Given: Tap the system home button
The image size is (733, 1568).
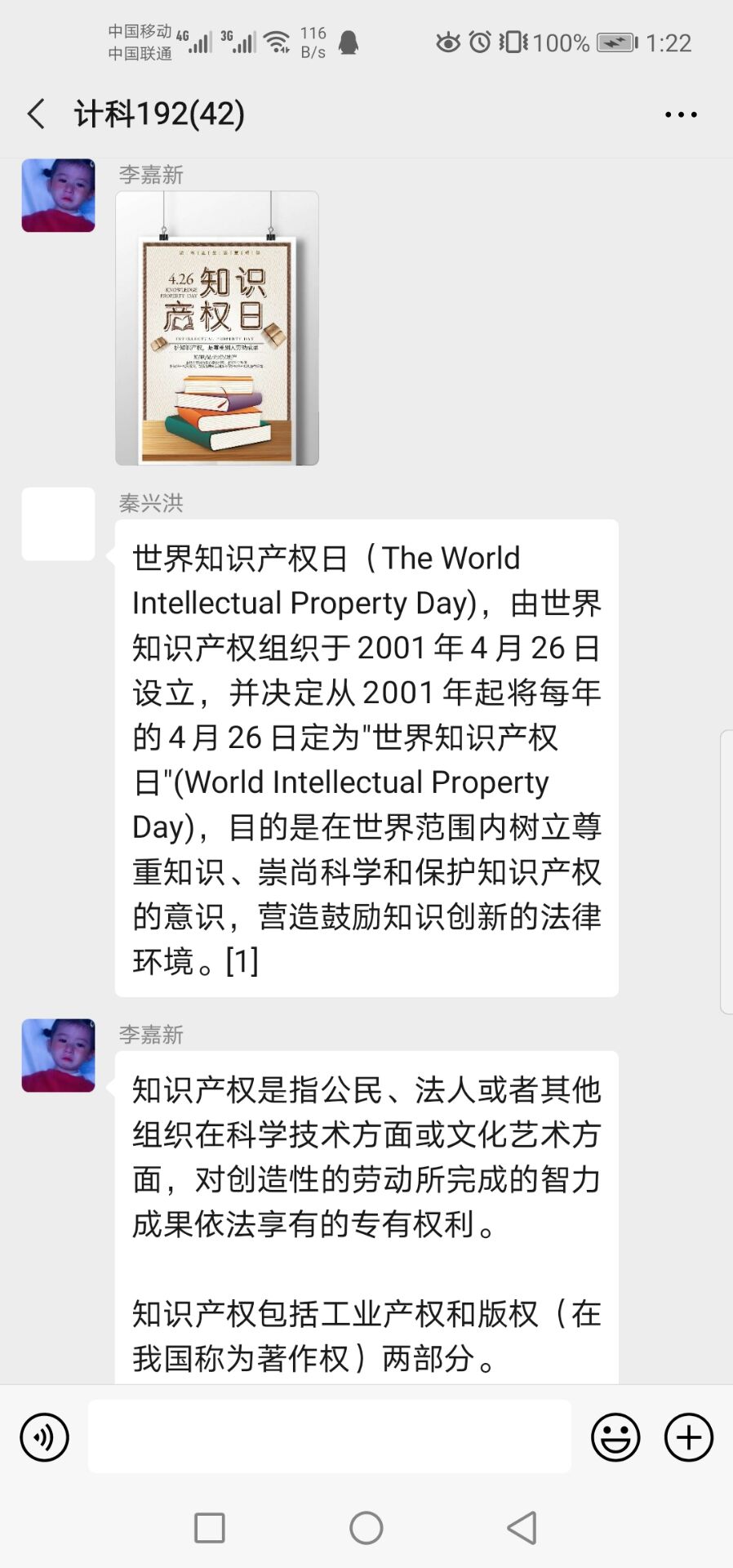Looking at the screenshot, I should [x=366, y=1527].
